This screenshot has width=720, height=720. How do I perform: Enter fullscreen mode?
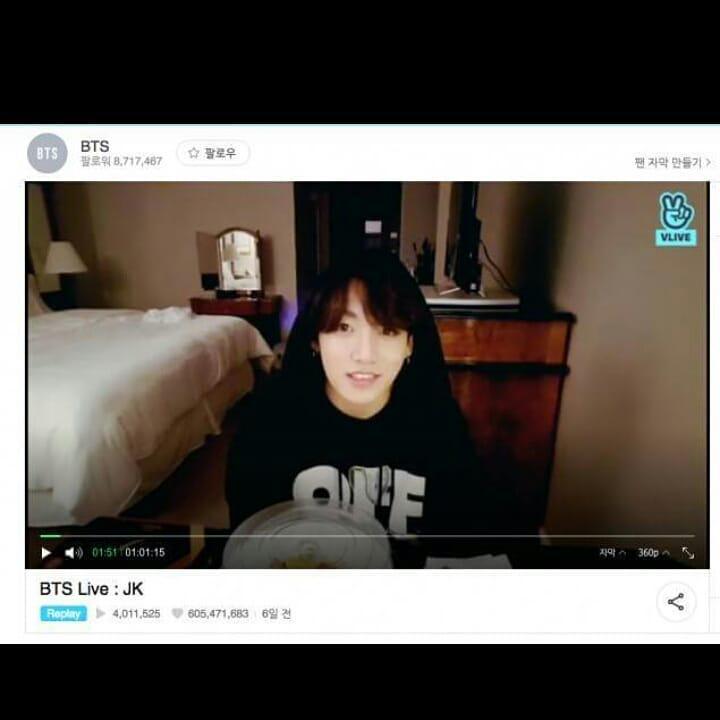[688, 552]
